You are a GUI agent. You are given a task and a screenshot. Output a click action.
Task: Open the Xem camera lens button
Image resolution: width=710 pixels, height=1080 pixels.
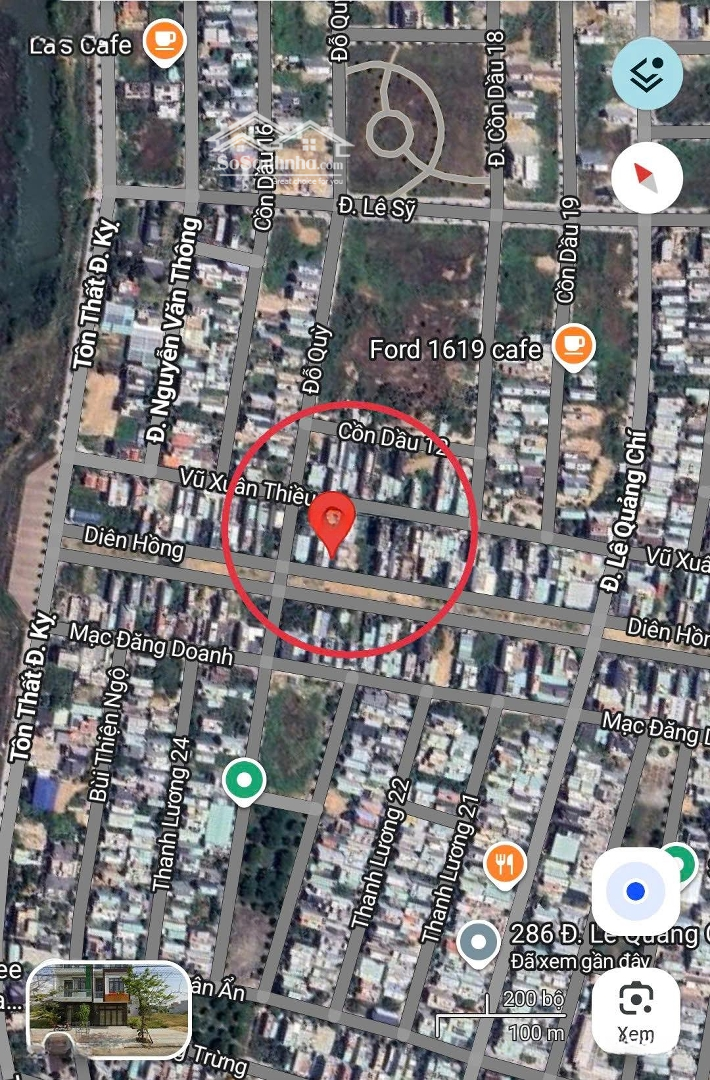point(635,1009)
